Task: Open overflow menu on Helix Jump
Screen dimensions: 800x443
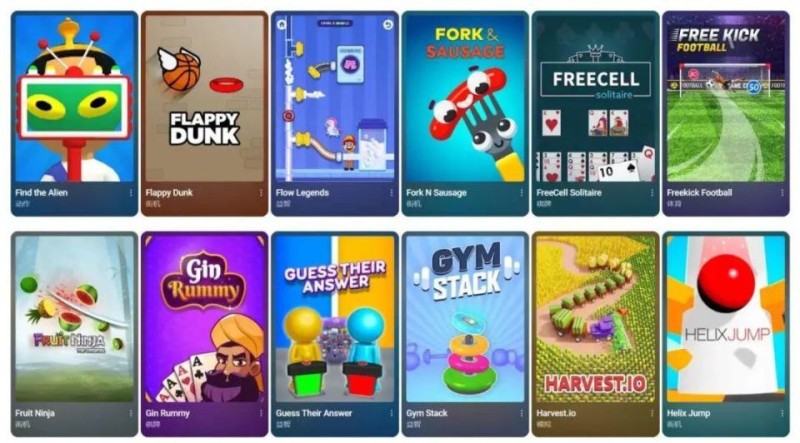Action: click(x=781, y=413)
